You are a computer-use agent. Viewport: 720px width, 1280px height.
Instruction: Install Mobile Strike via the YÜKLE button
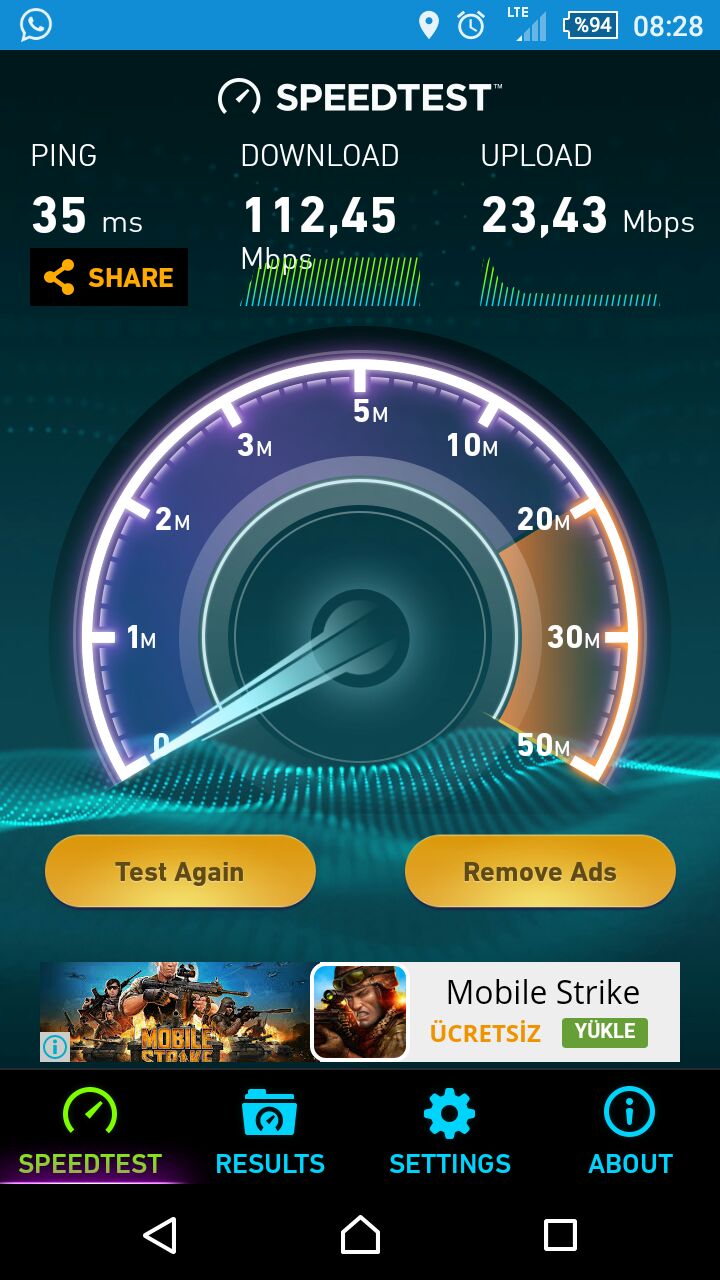[604, 1032]
